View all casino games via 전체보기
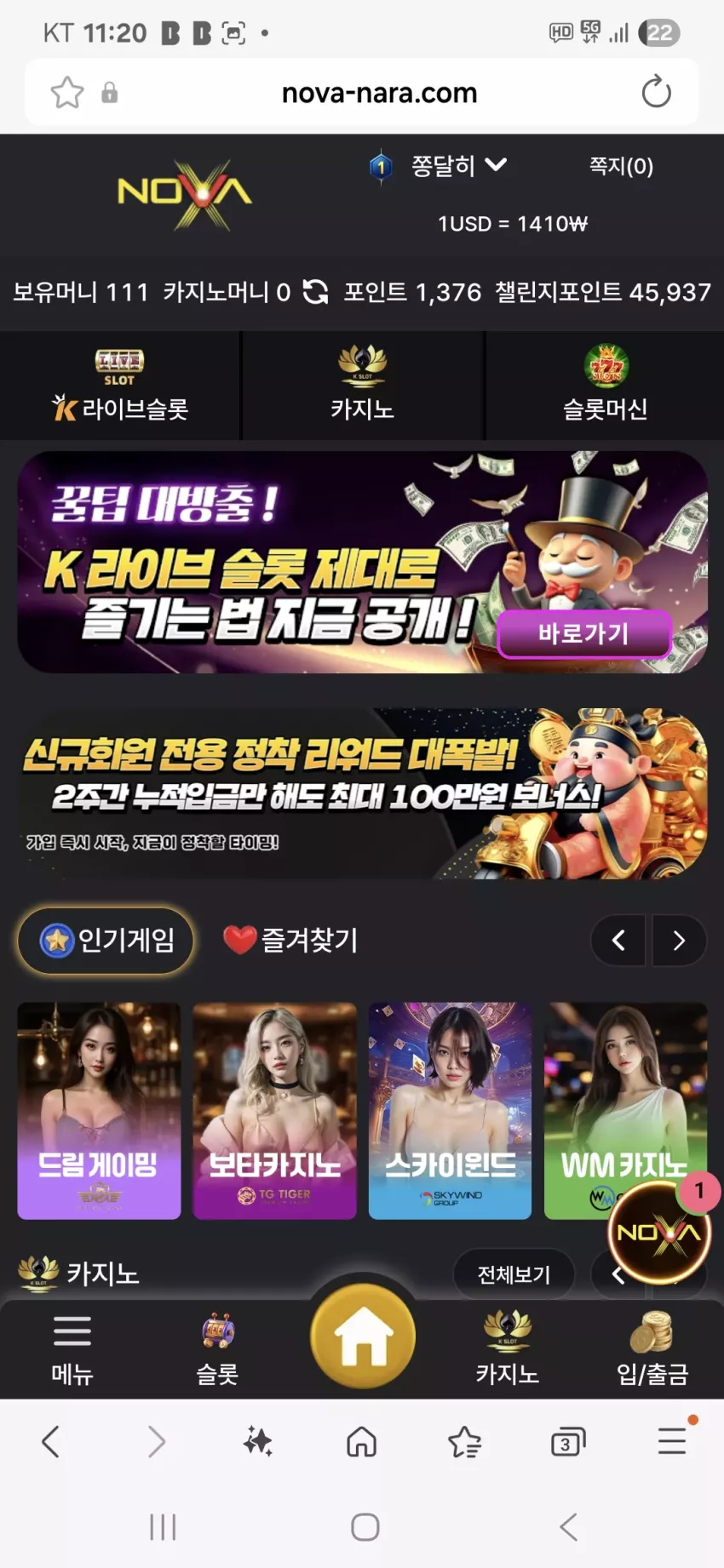This screenshot has height=1568, width=724. 514,1274
